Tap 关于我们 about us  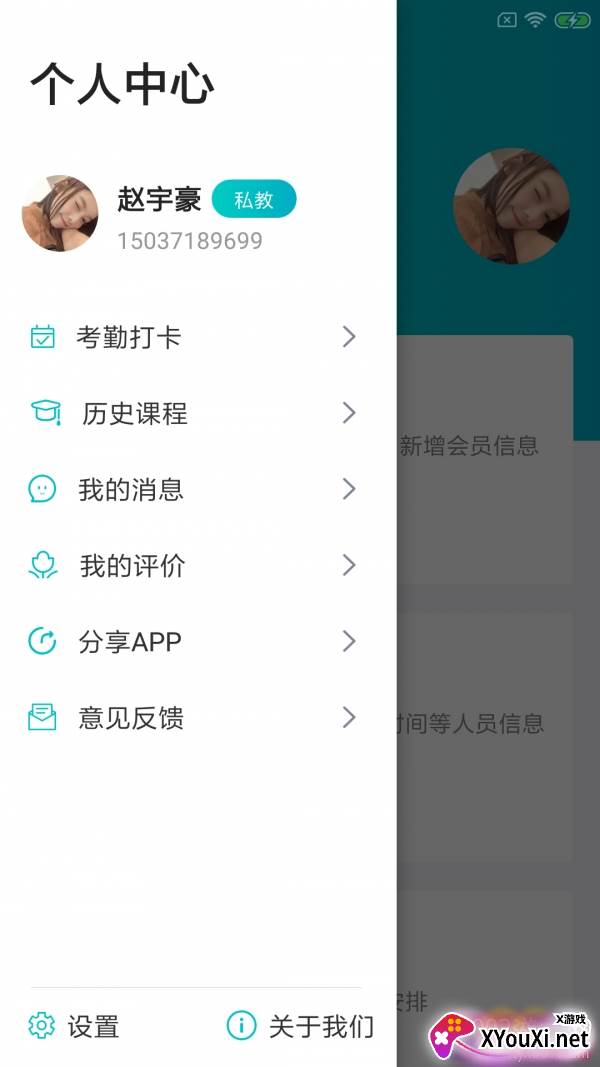pyautogui.click(x=301, y=1026)
